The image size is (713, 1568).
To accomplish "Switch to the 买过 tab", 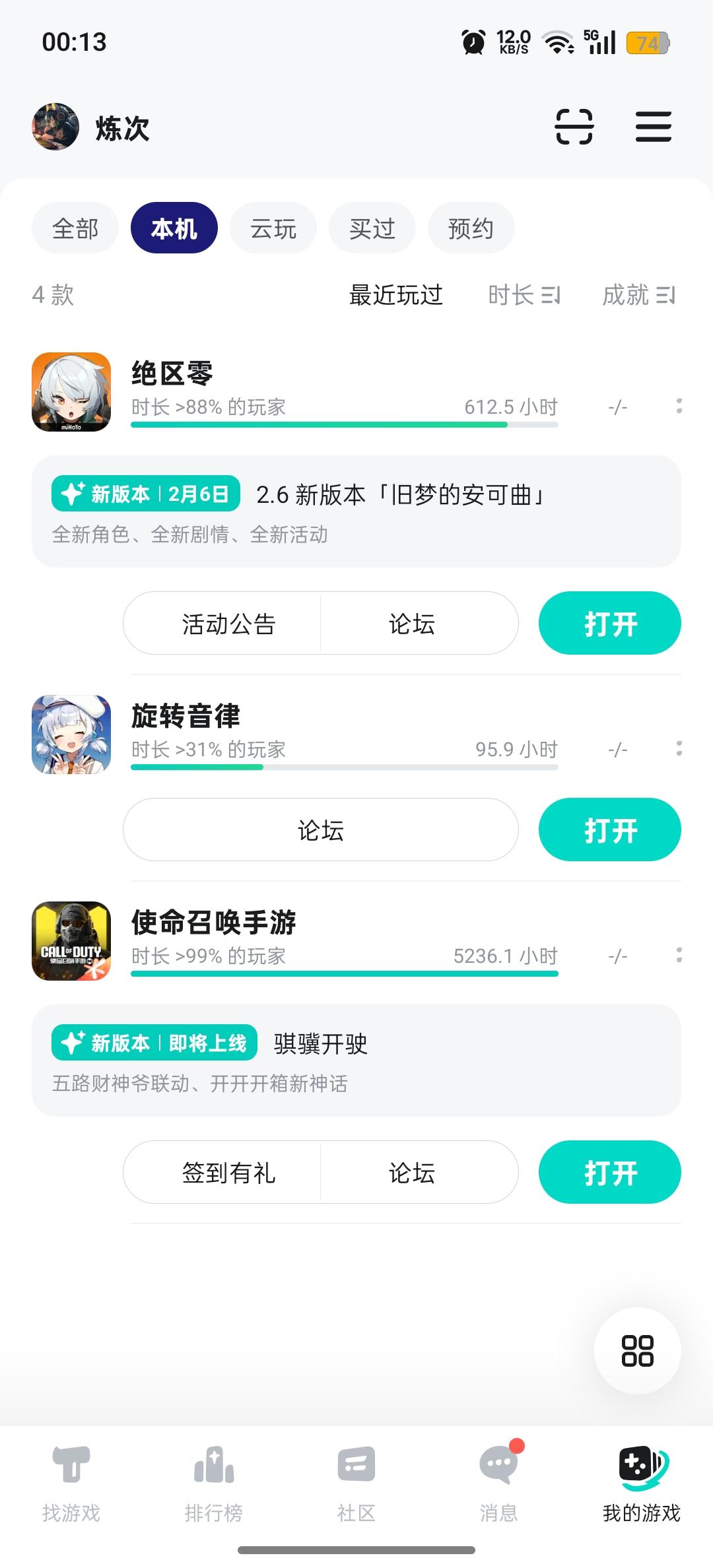I will (x=372, y=228).
